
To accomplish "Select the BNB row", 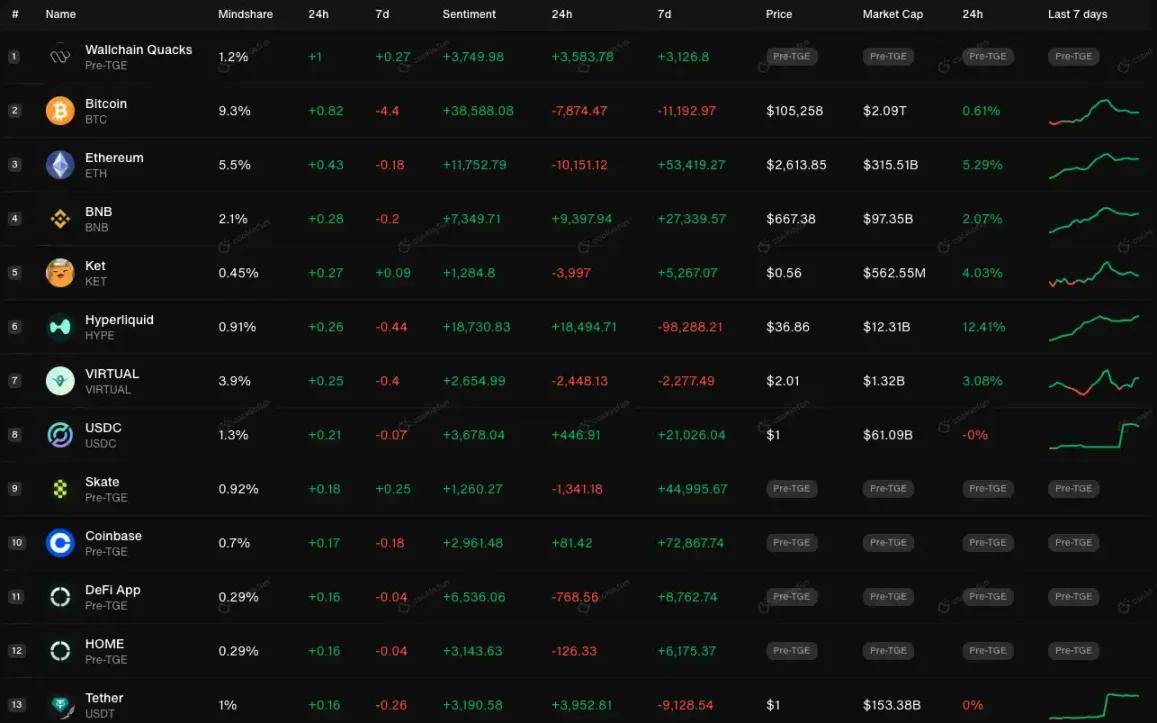I will (98, 212).
